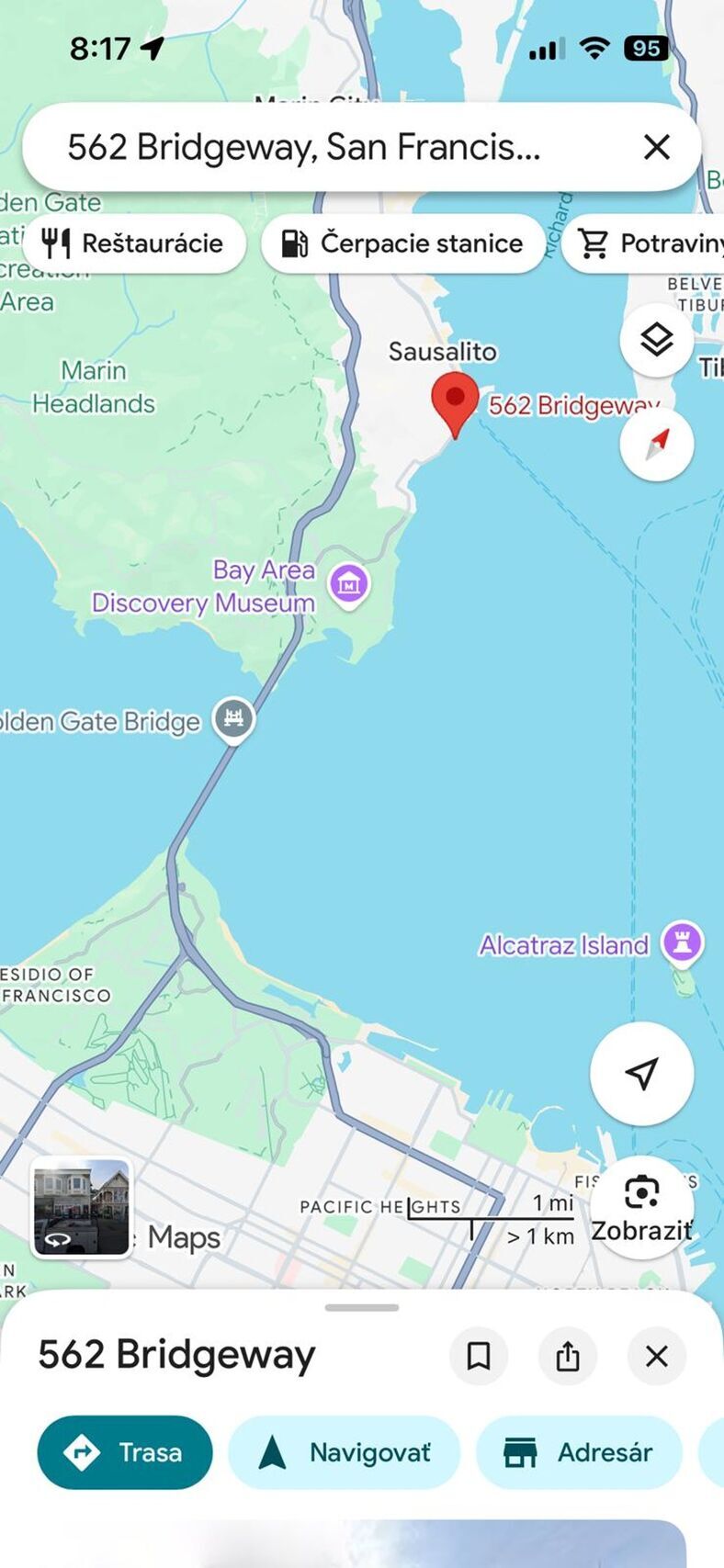Image resolution: width=724 pixels, height=1568 pixels.
Task: Center the map on my location
Action: tap(641, 1072)
